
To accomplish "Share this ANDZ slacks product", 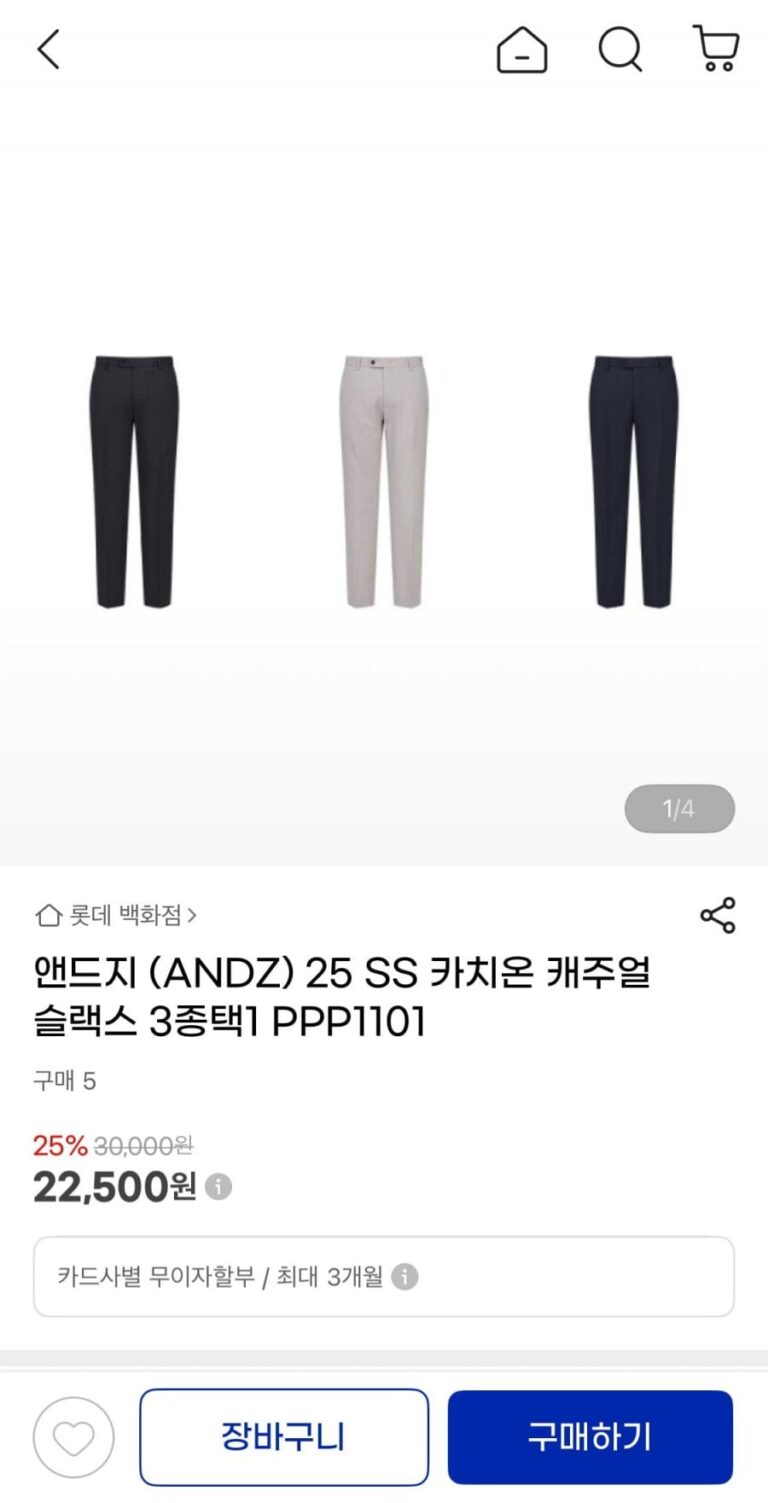I will (x=717, y=915).
